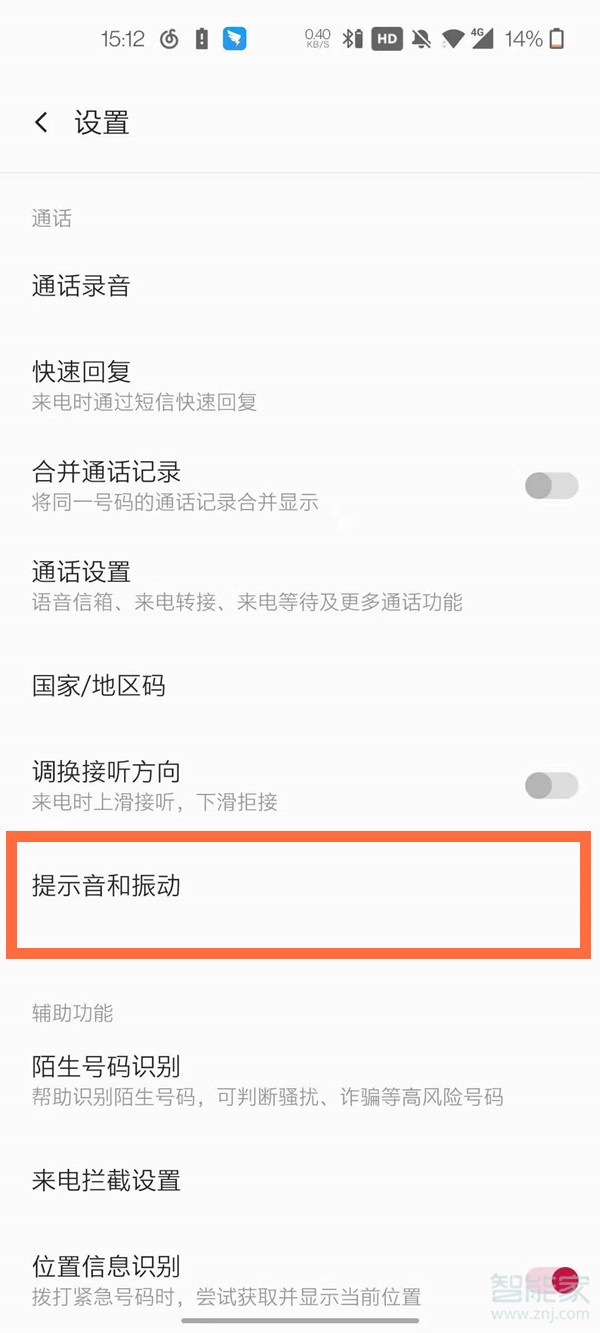Toggle the 合并通话记录 switch
This screenshot has width=600, height=1333.
click(x=551, y=486)
